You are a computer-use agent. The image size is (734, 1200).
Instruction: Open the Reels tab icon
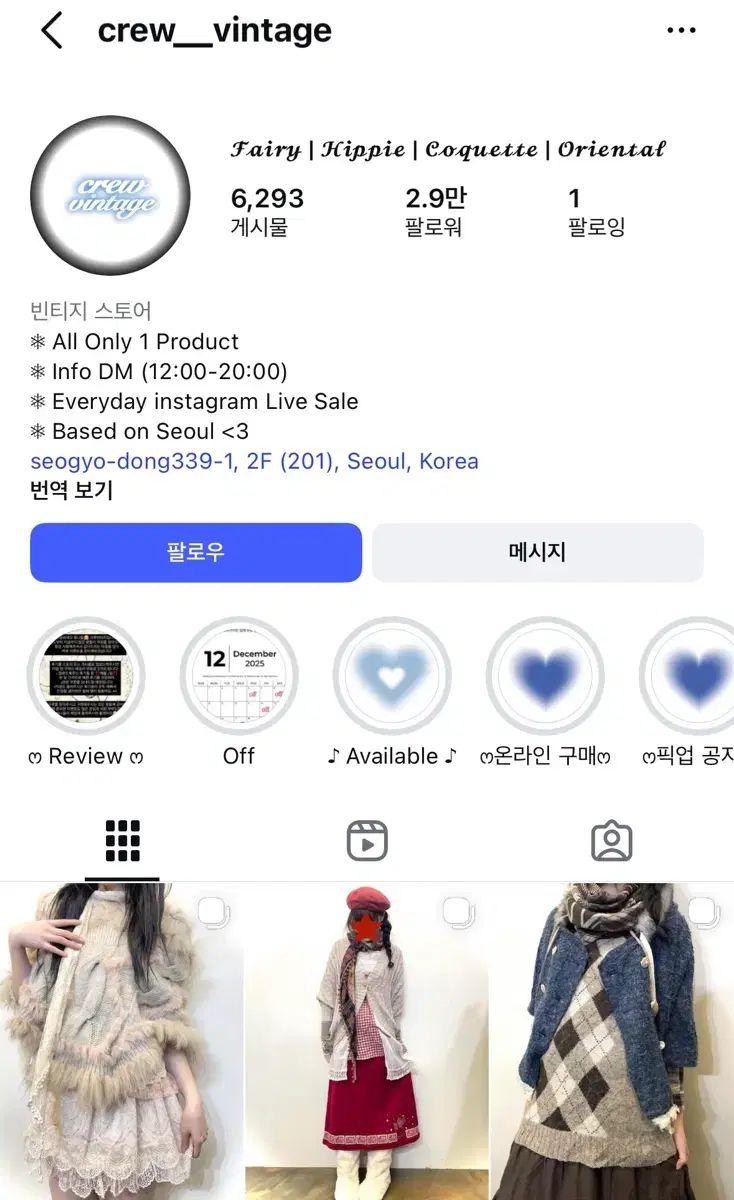pos(367,840)
